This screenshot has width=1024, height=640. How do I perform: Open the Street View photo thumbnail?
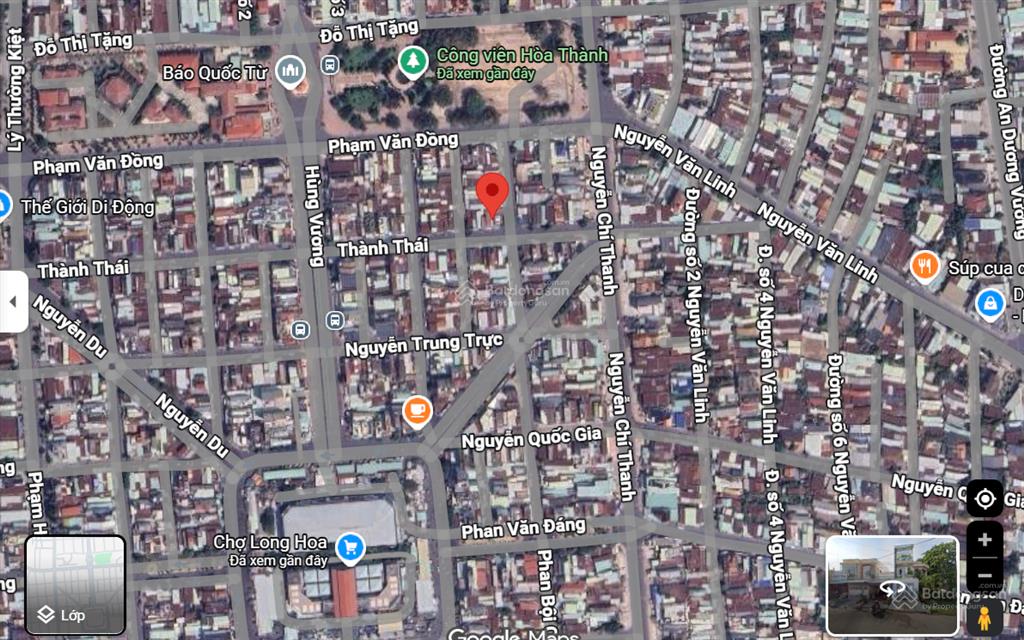click(891, 586)
